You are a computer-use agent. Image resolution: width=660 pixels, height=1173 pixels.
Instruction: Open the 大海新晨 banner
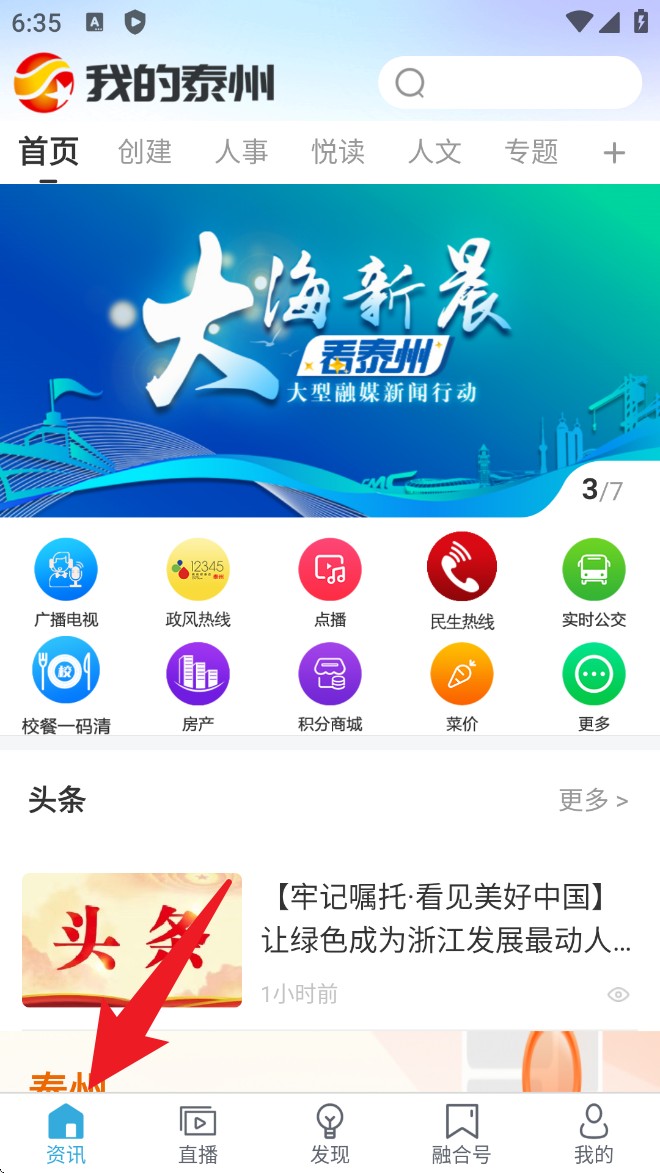330,350
